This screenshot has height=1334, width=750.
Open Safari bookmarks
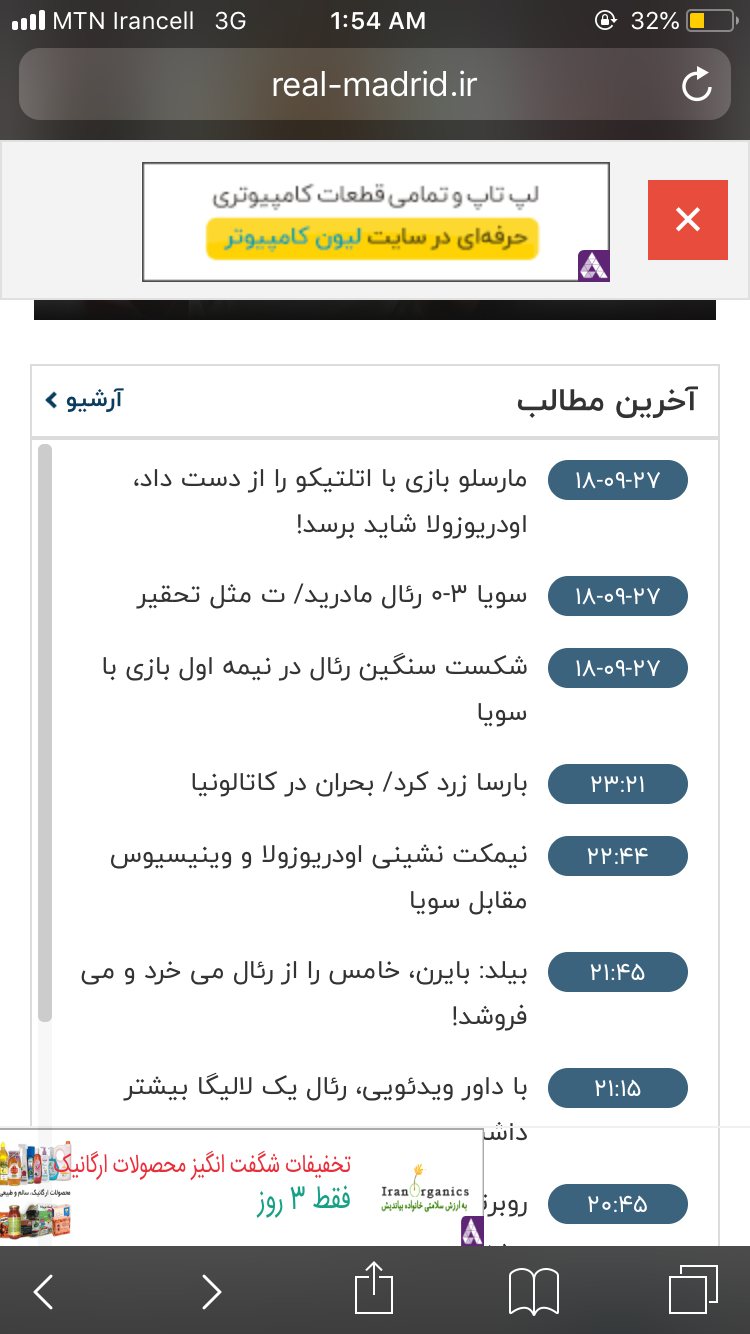click(x=534, y=1291)
